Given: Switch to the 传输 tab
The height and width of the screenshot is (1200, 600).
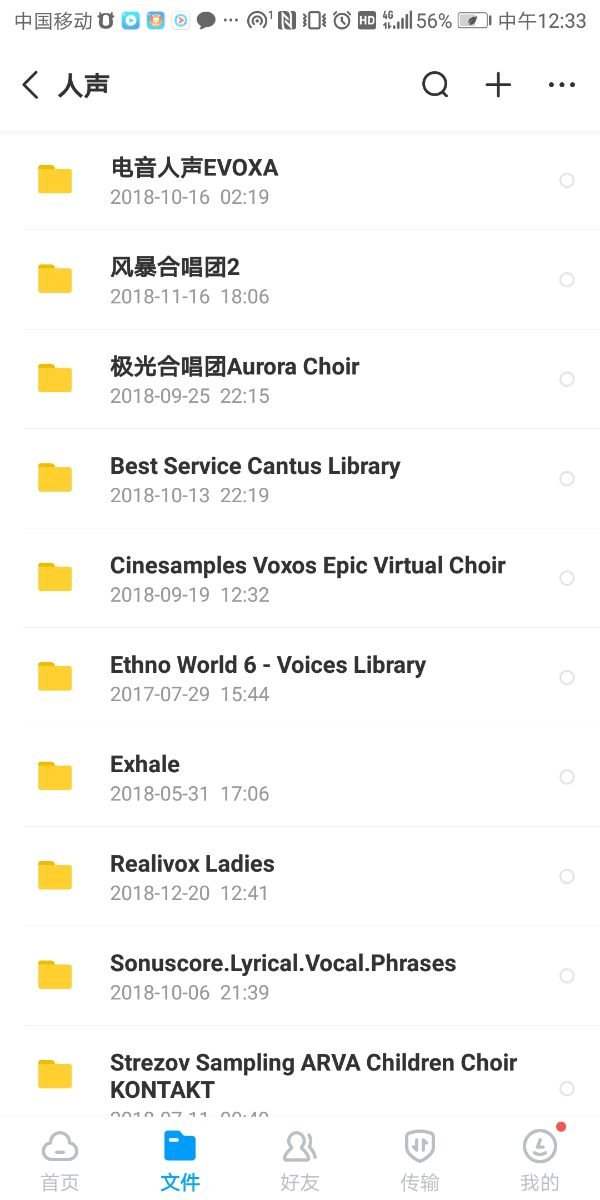Looking at the screenshot, I should tap(420, 1160).
